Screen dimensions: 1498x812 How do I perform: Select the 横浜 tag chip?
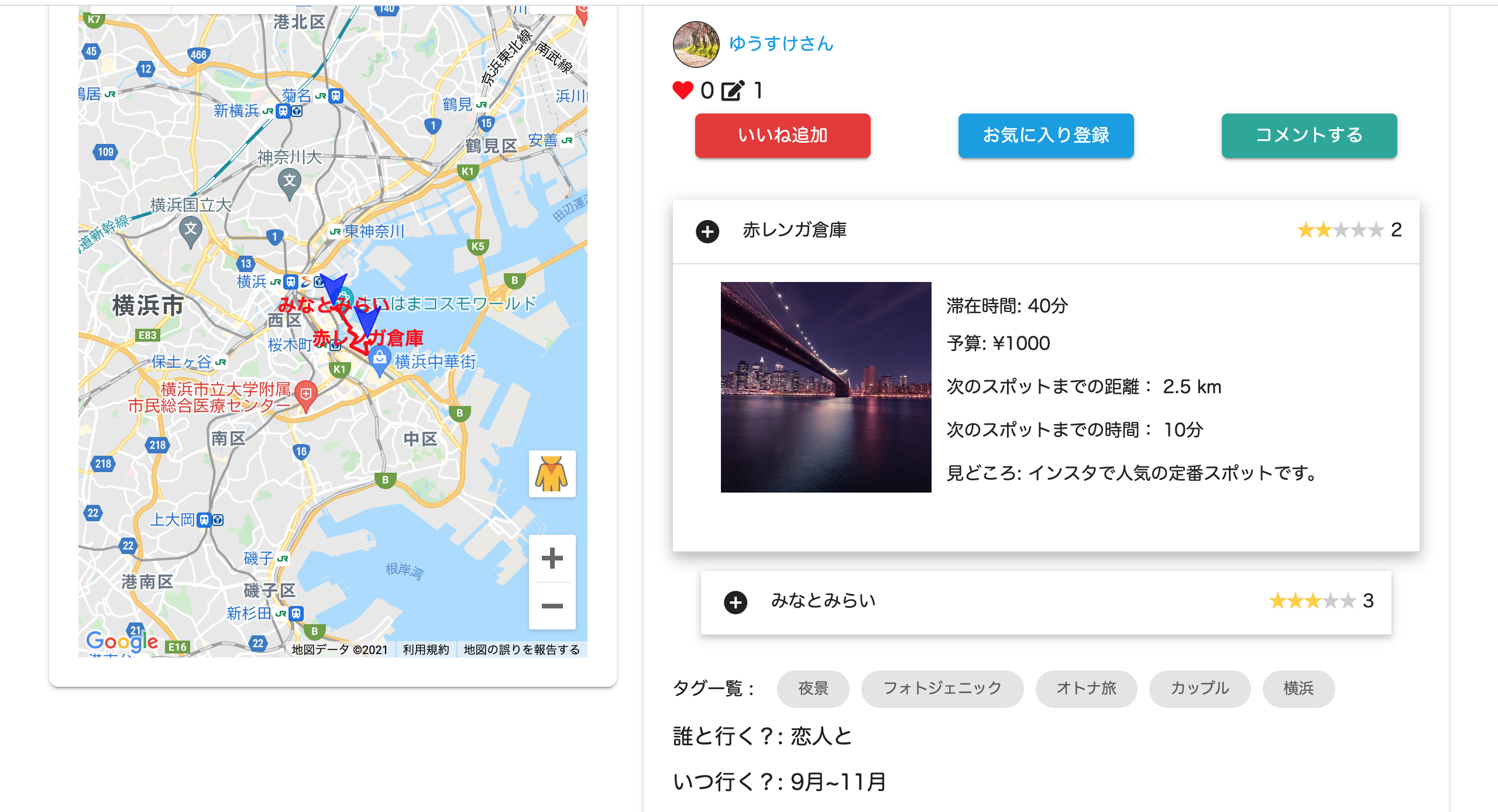point(1298,689)
